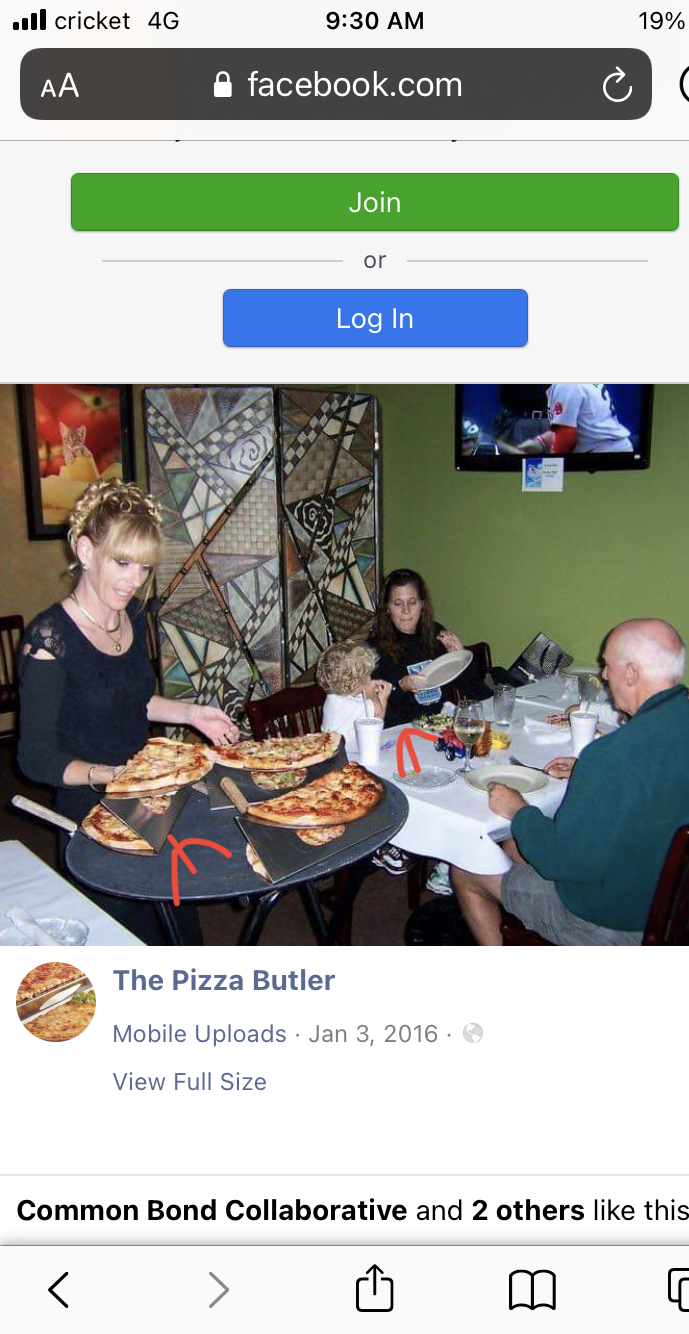Open The Pizza Butler page link

224,980
